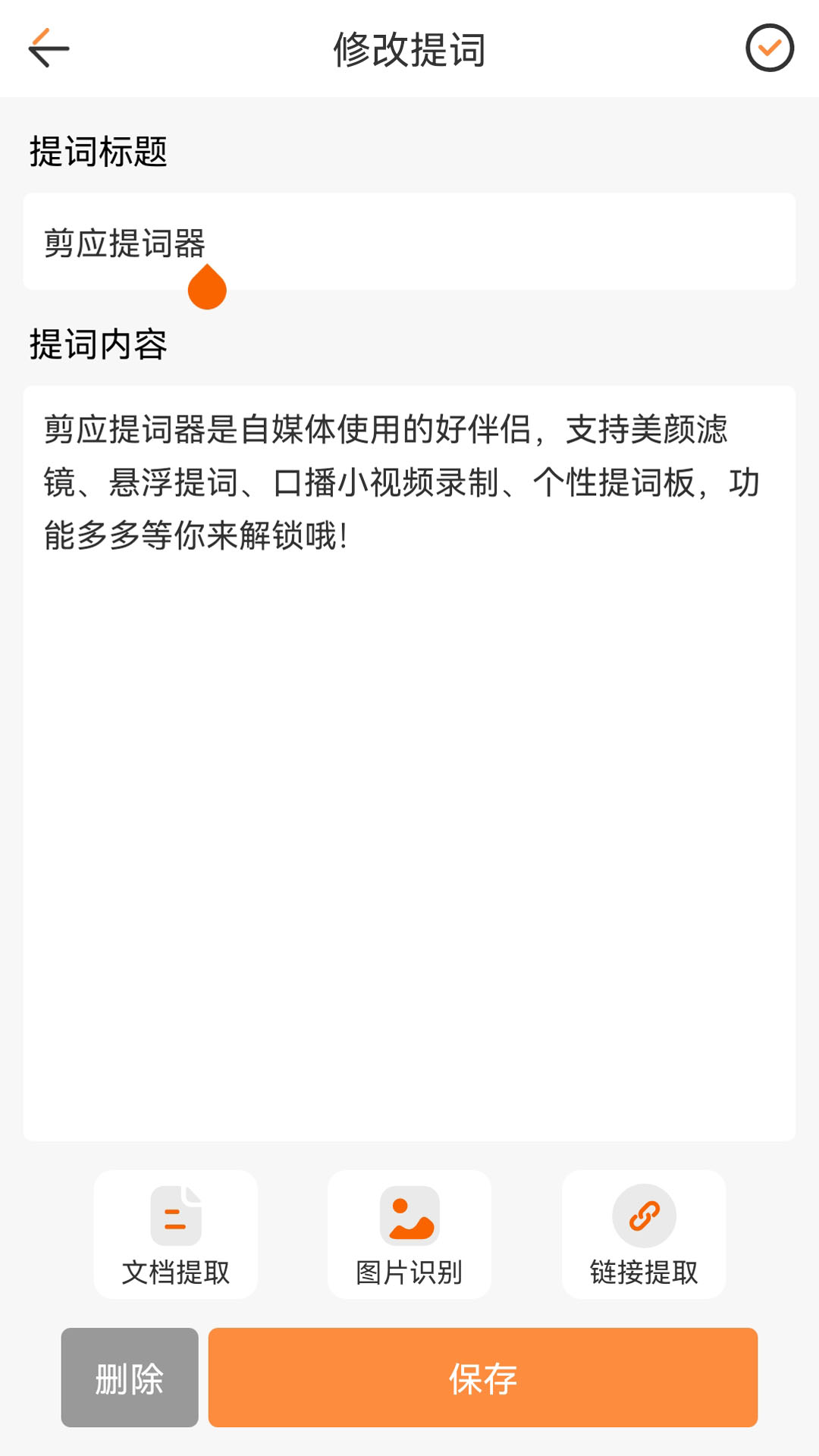This screenshot has height=1456, width=819.
Task: Click the 提词内容 content text area
Action: click(409, 758)
